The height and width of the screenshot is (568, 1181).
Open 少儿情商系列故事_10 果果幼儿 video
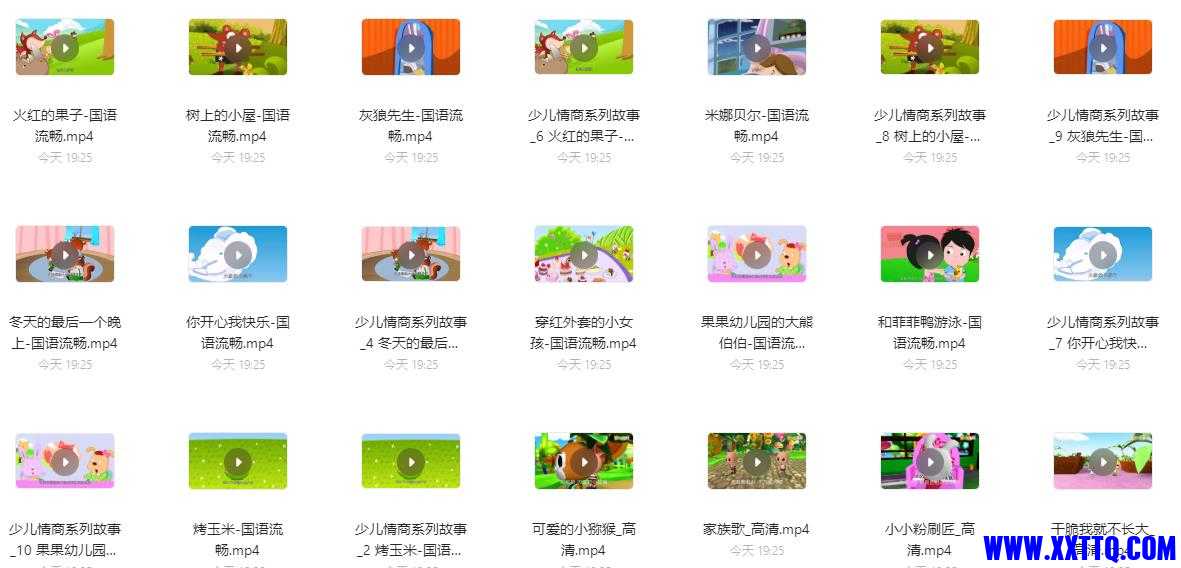[x=65, y=461]
